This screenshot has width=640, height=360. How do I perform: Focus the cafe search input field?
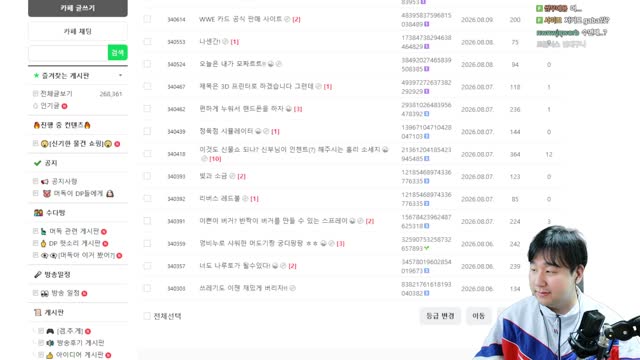pos(68,53)
